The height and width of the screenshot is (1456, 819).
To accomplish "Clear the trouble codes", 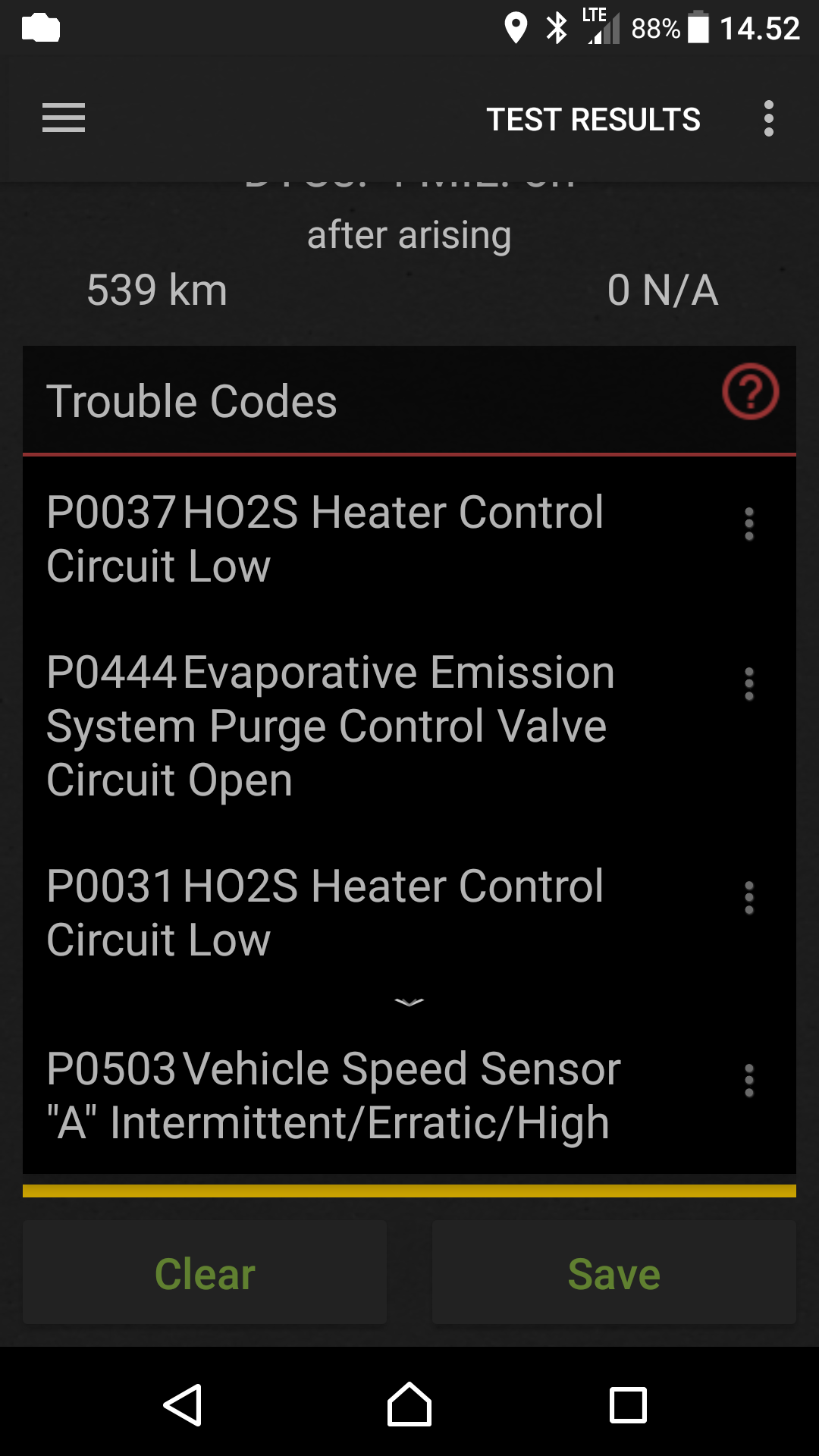I will (205, 1273).
